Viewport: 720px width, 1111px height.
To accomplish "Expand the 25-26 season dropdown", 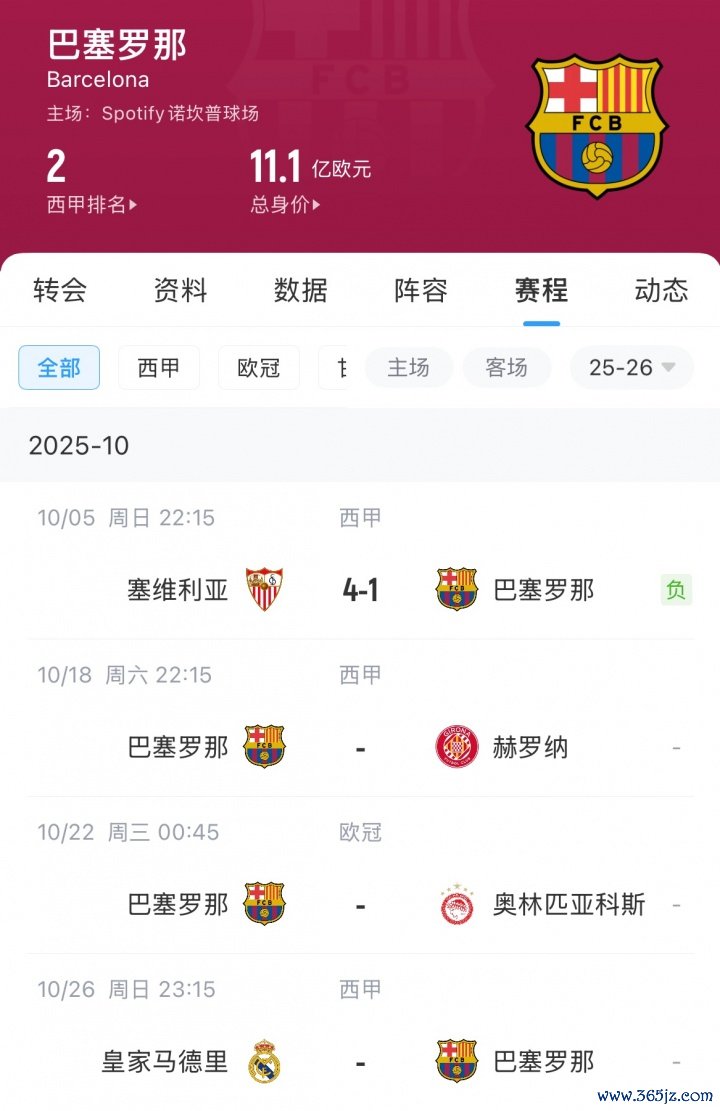I will tap(632, 368).
